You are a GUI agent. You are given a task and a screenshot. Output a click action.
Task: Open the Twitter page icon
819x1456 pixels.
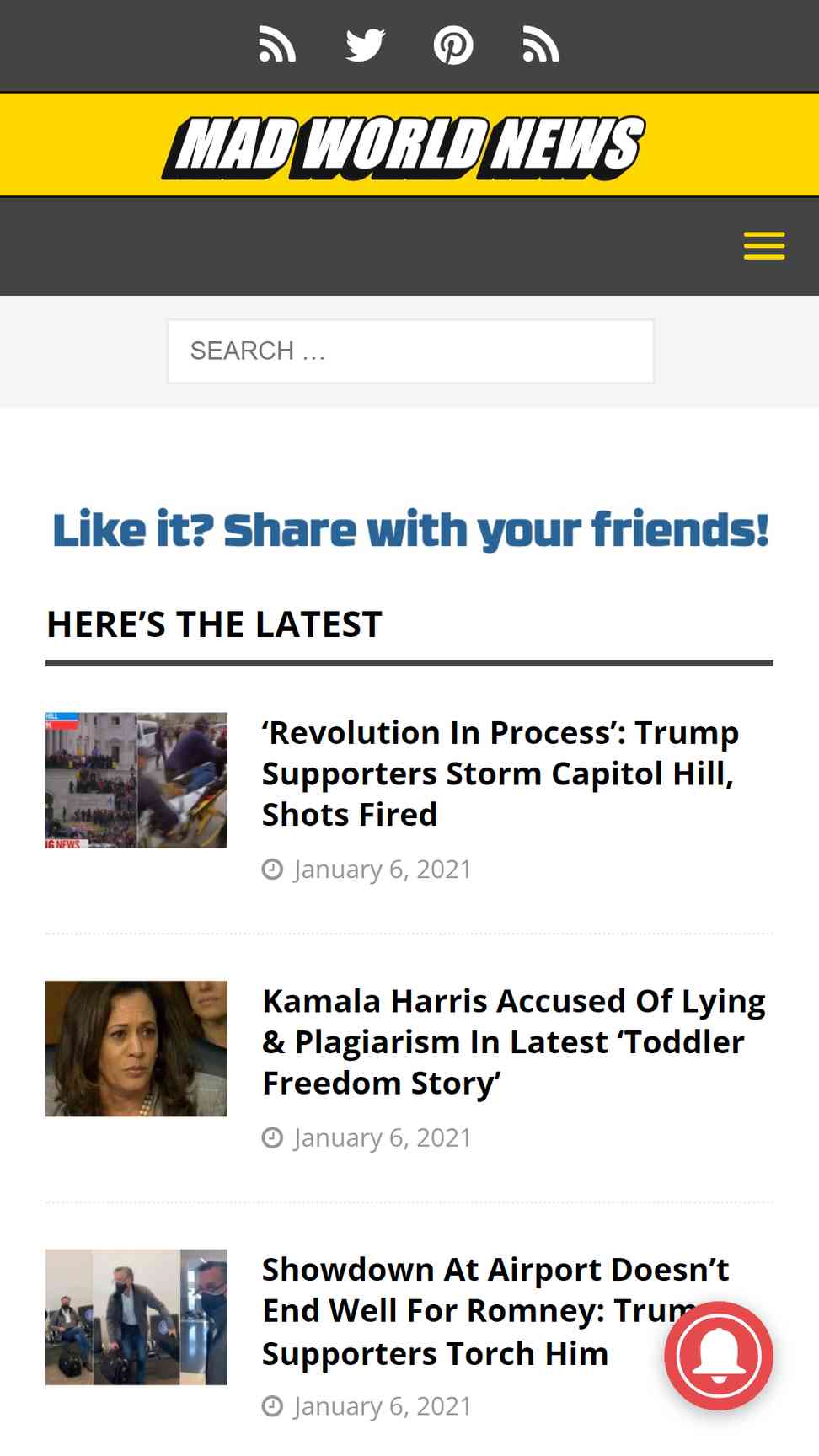(x=365, y=45)
